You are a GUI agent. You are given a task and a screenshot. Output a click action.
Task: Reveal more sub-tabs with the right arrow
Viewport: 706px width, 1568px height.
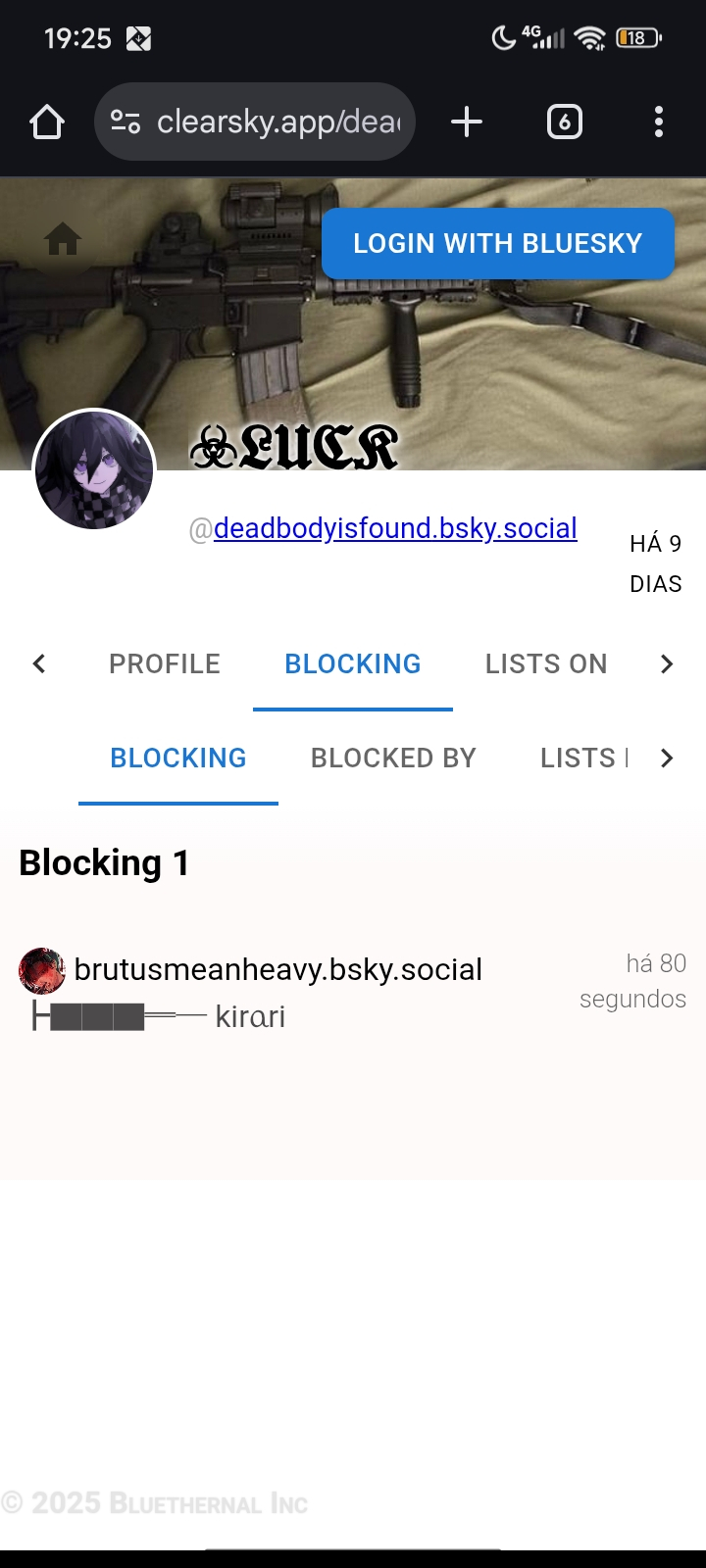point(667,758)
